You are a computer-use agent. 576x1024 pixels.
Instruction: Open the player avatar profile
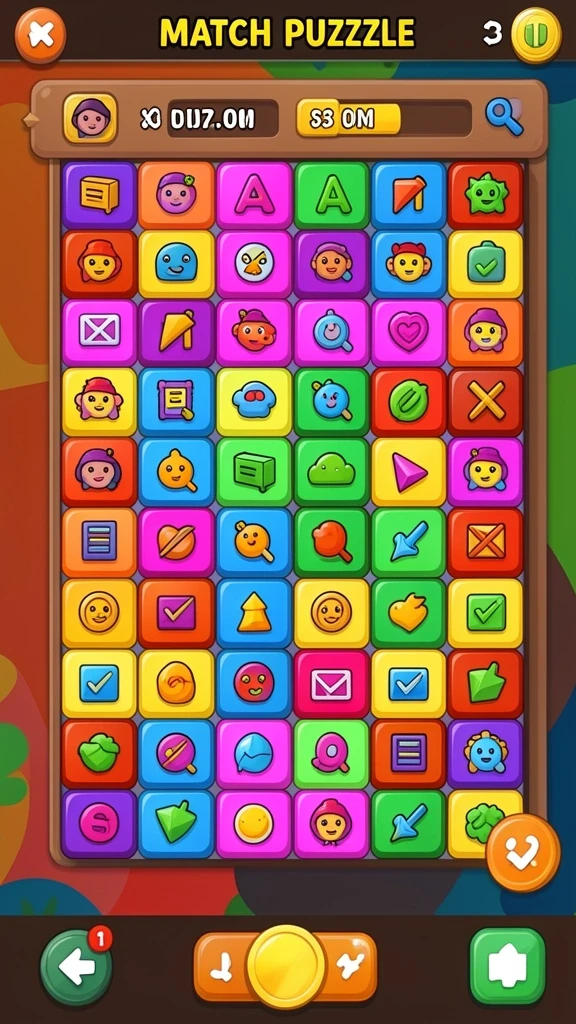[90, 118]
